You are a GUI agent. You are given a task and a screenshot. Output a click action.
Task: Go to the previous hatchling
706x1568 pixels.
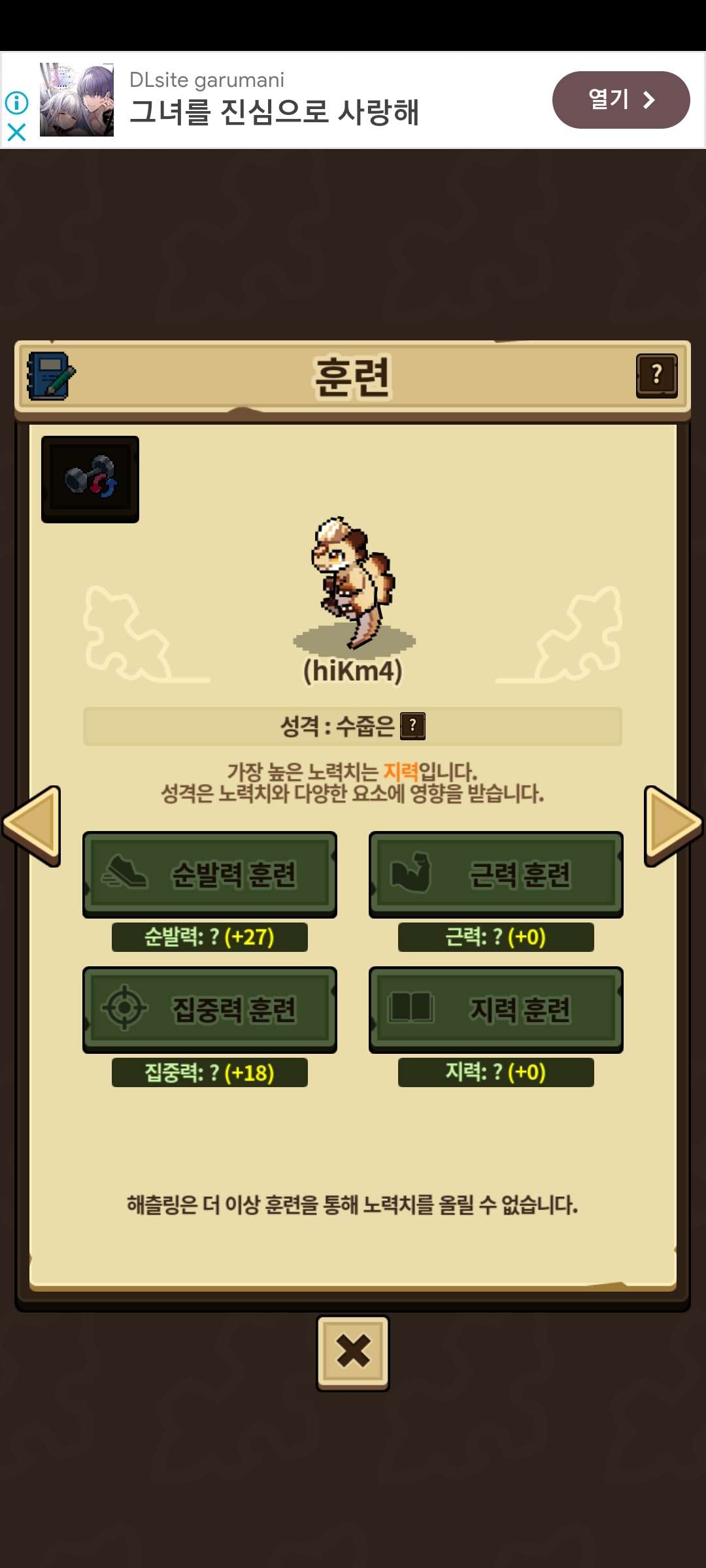33,826
